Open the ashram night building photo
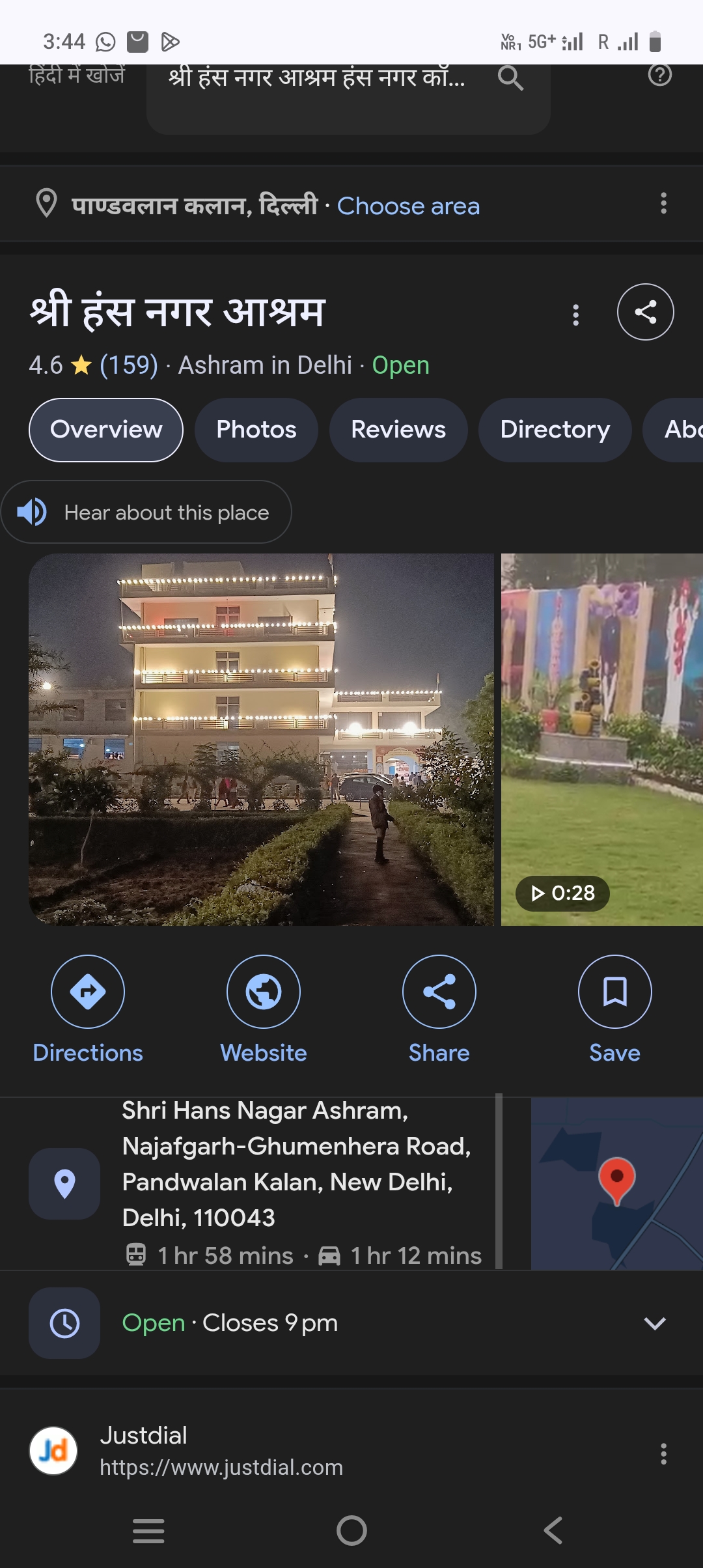The height and width of the screenshot is (1568, 703). click(261, 739)
